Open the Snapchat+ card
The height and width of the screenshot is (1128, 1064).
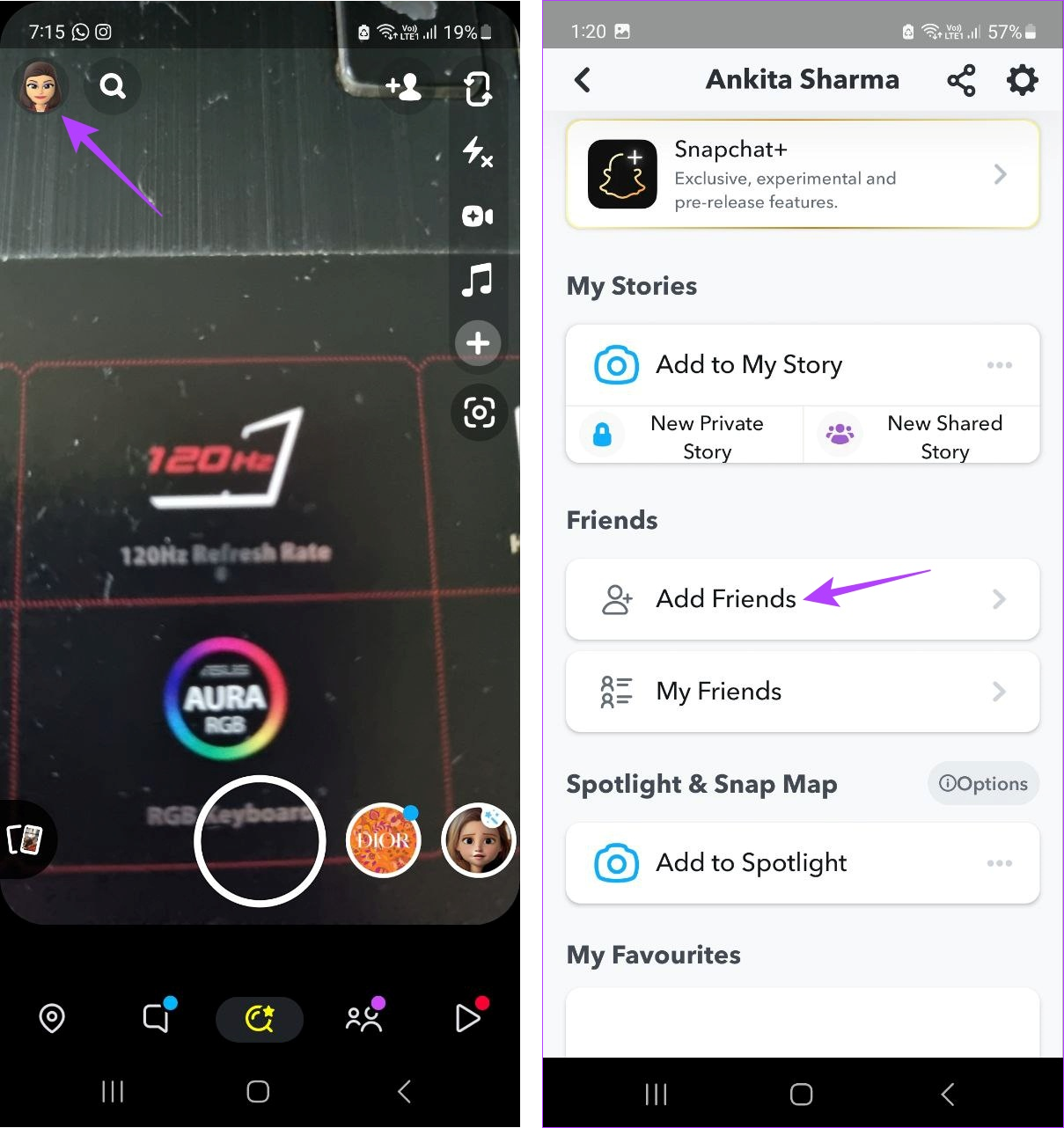(x=802, y=174)
